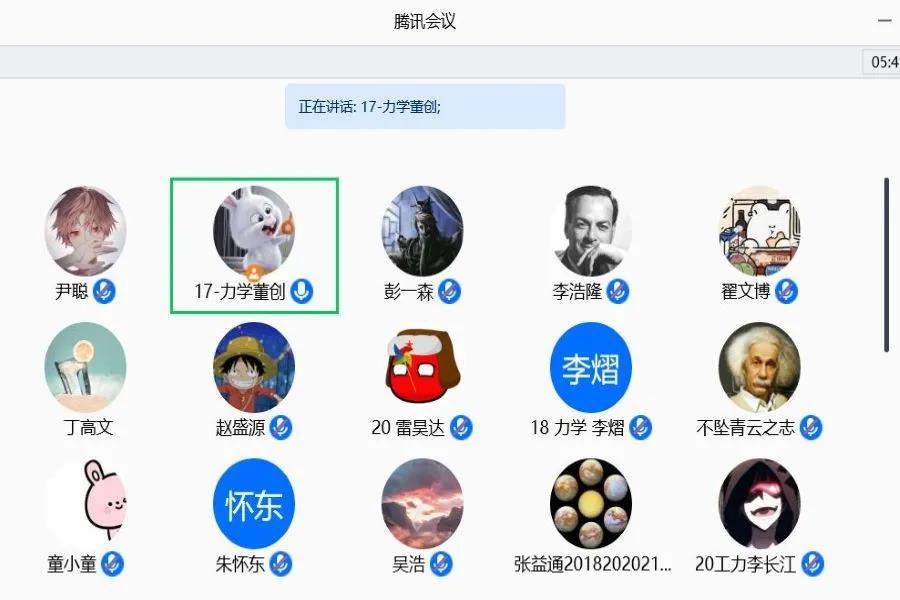Open 丁高文's participant tile
Viewport: 900px width, 600px height.
pos(85,367)
